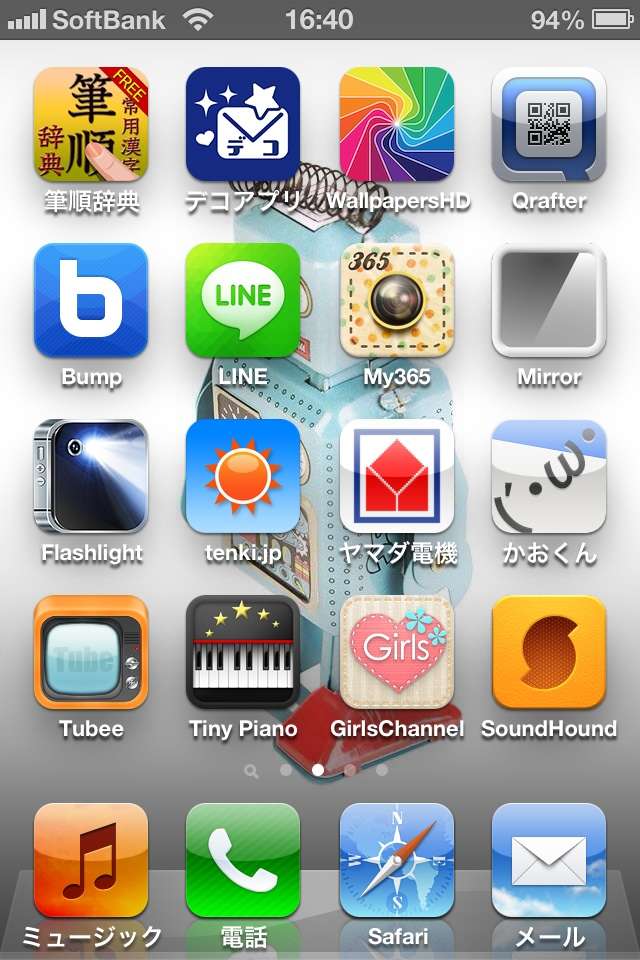Launch the デコアプリ app
This screenshot has height=960, width=640.
point(243,124)
